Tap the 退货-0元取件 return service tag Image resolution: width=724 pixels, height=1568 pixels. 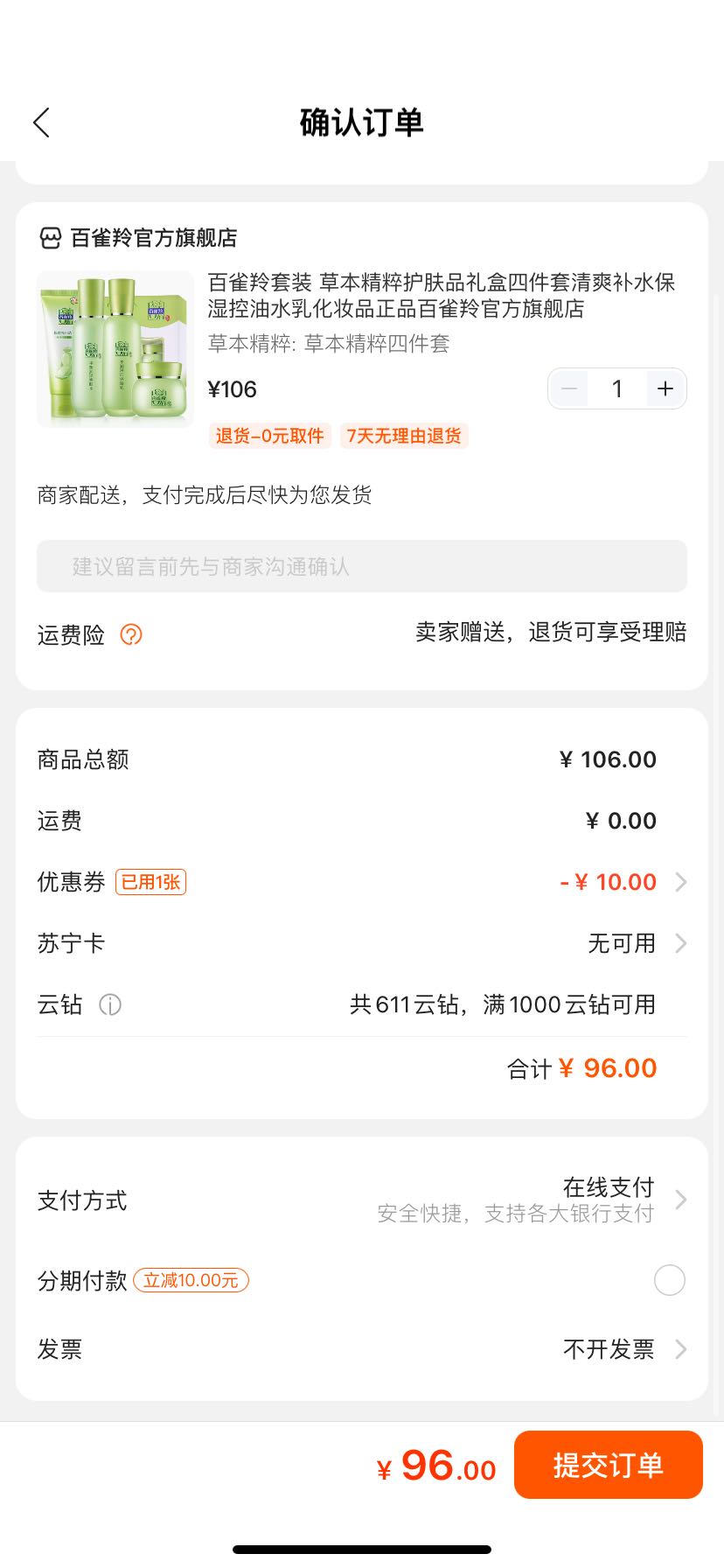point(269,436)
